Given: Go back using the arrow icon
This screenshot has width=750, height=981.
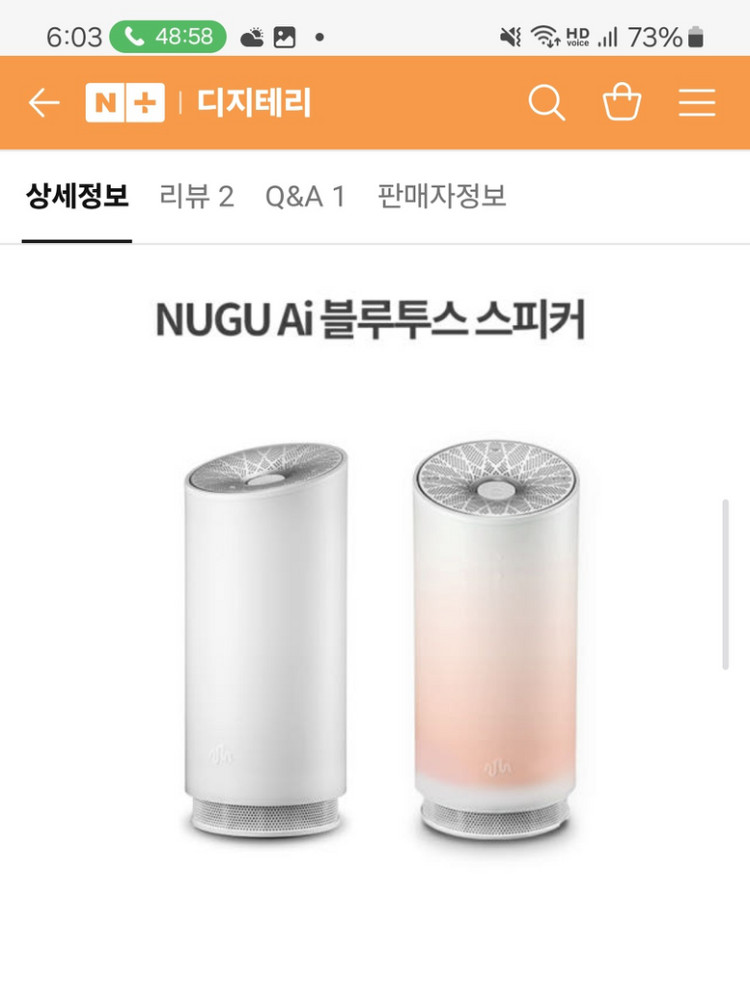Looking at the screenshot, I should tap(44, 103).
